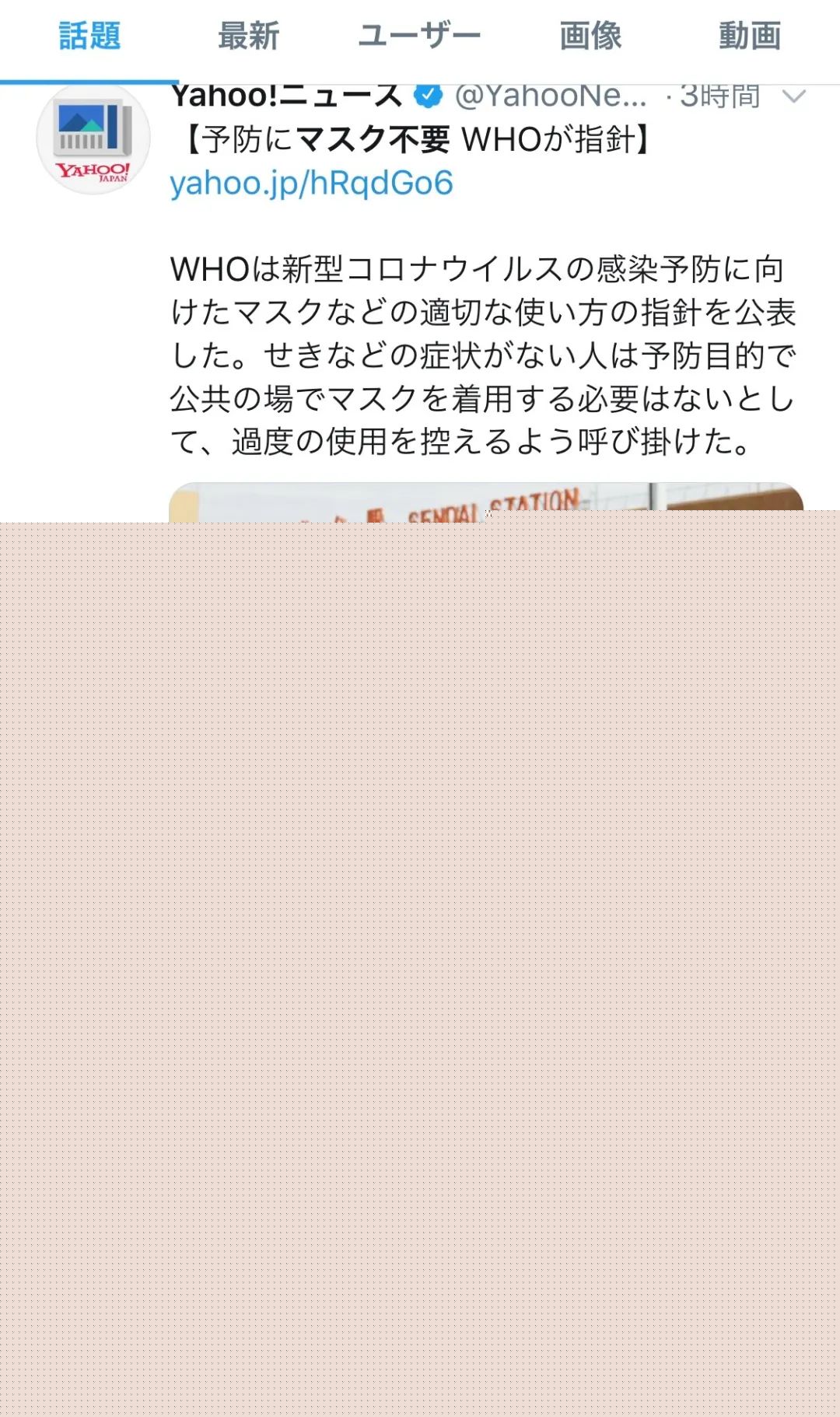Open the ユーザー tab
This screenshot has height=1417, width=840.
coord(419,37)
